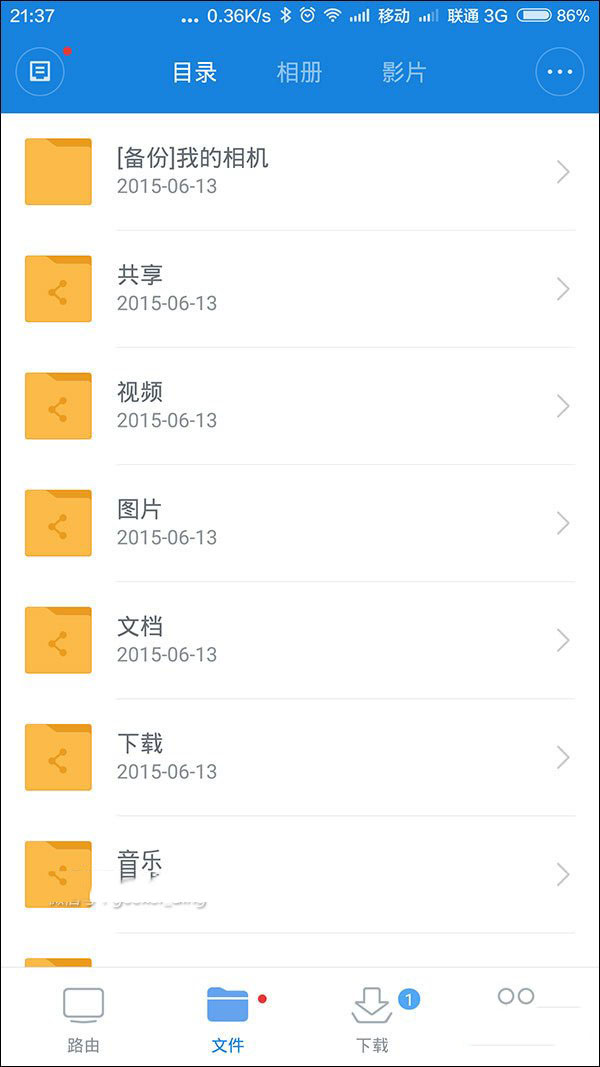The height and width of the screenshot is (1067, 600).
Task: Open the 图片 folder
Action: (300, 523)
